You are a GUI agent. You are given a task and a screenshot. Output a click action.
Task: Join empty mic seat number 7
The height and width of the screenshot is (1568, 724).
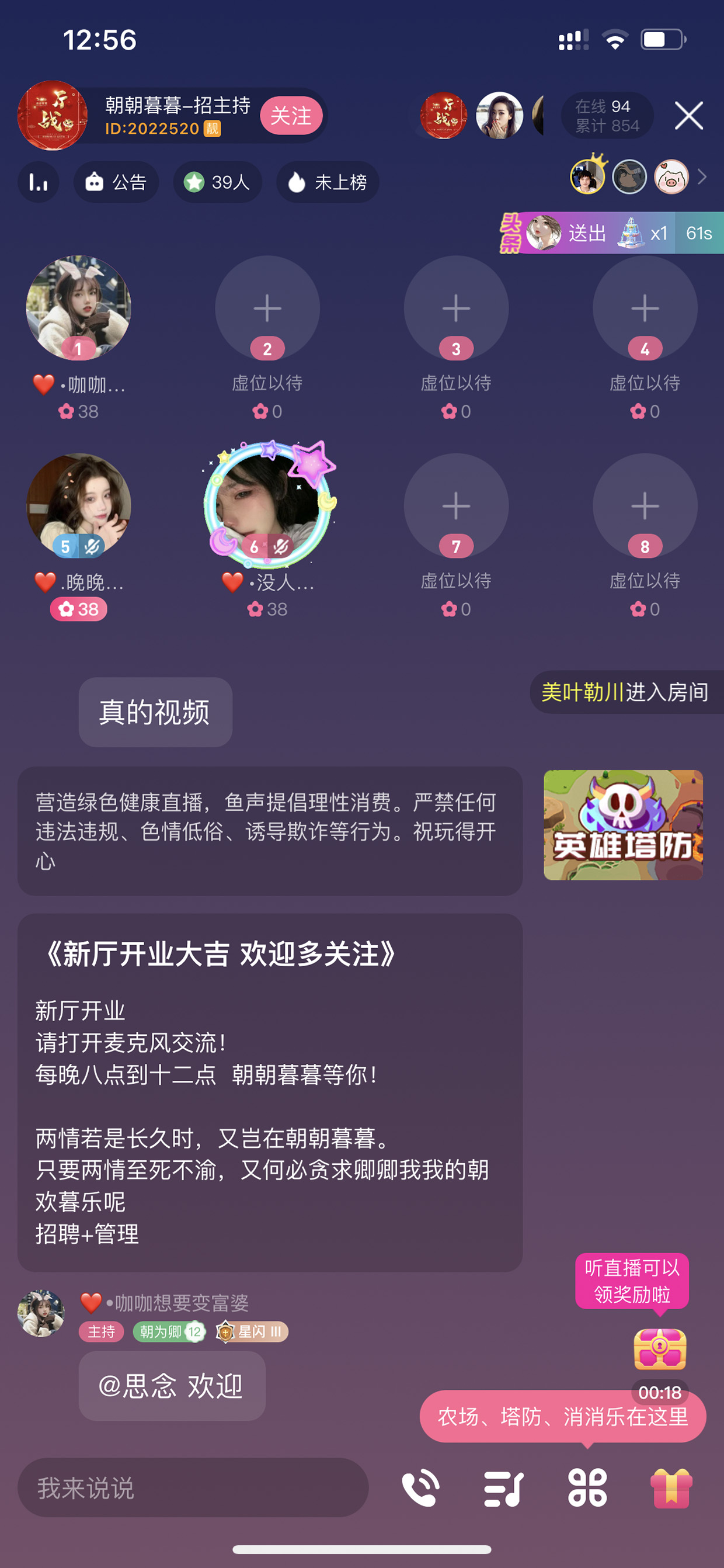(455, 506)
